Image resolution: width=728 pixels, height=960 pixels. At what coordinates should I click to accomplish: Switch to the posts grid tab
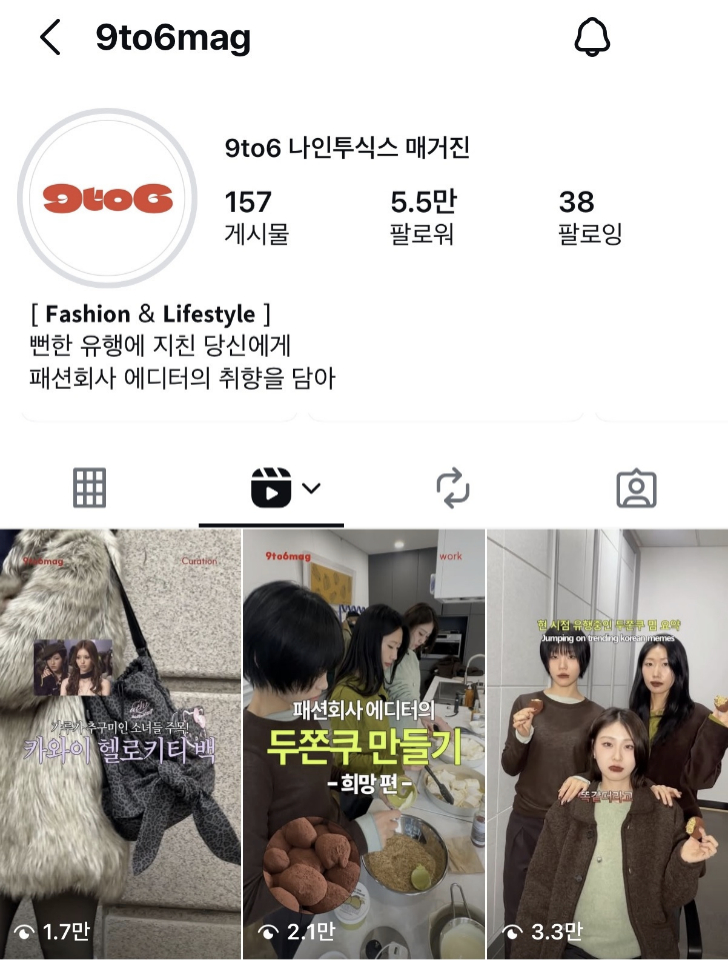pos(90,487)
